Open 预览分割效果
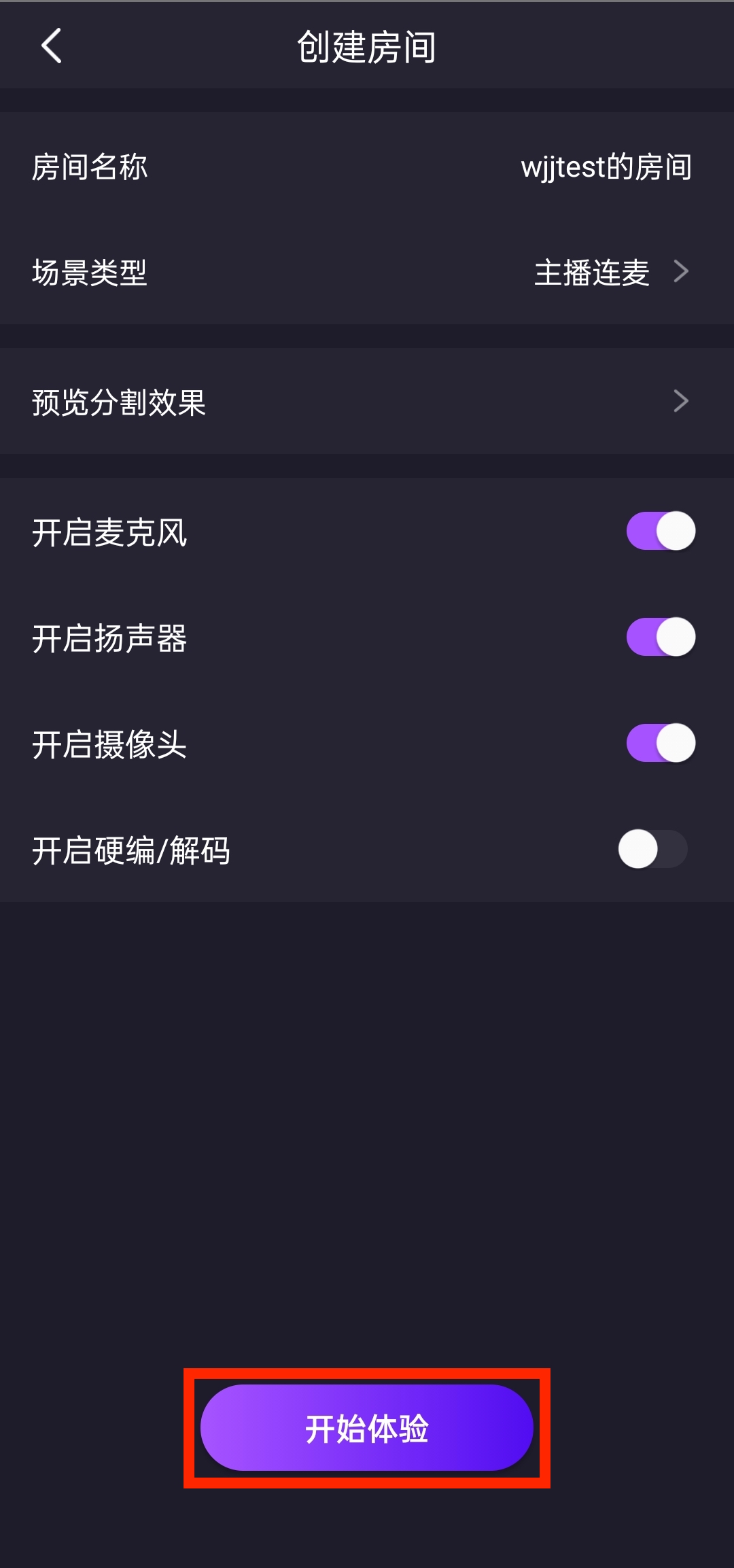734x1568 pixels. coord(367,401)
